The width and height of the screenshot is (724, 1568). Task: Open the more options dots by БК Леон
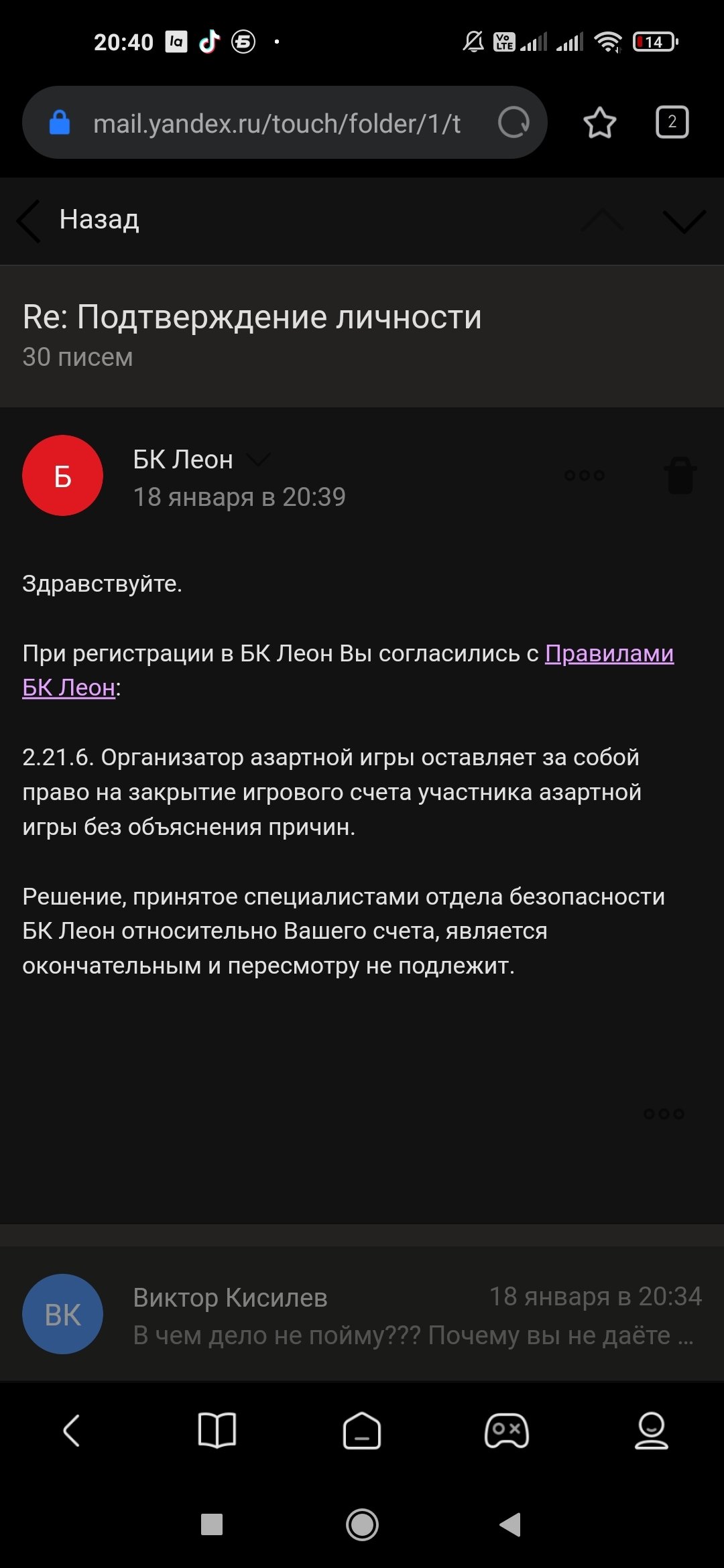[585, 475]
